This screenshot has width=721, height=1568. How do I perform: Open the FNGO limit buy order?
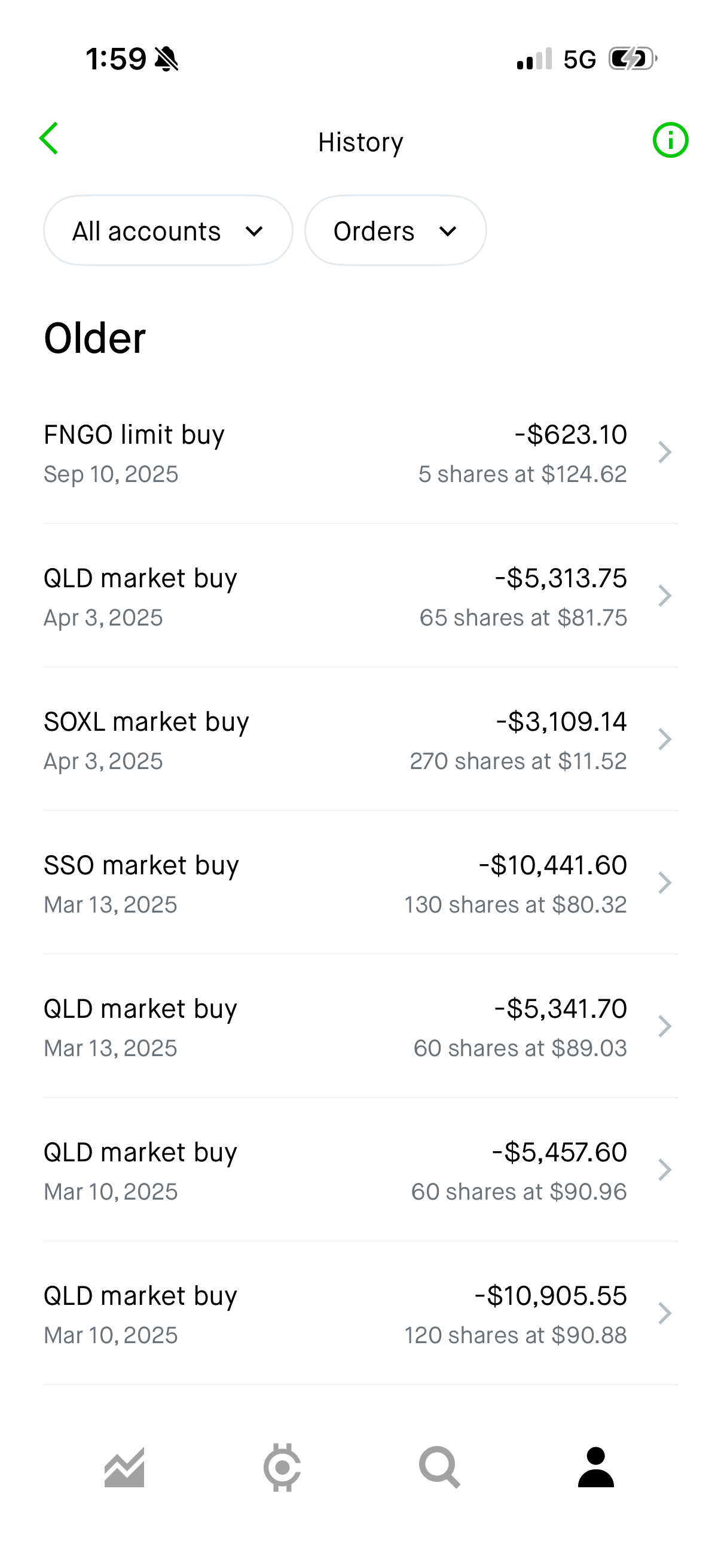coord(360,453)
